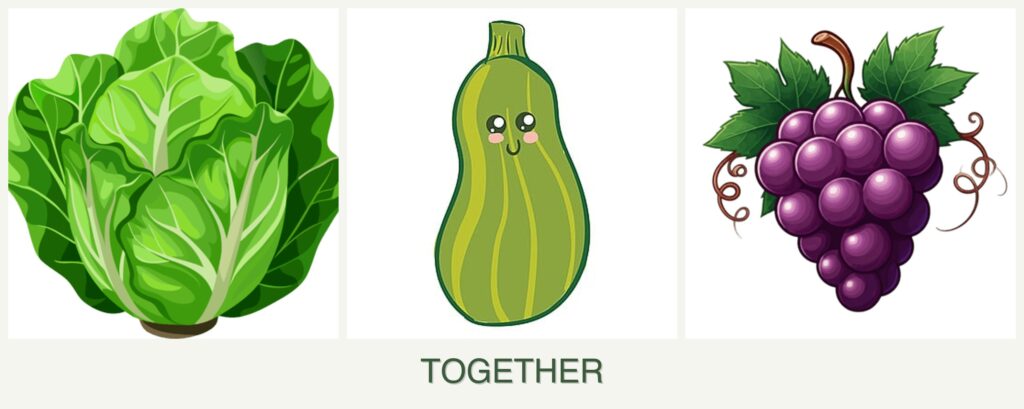The image size is (1024, 409).
Task: Select the lettuce picture card
Action: [173, 173]
